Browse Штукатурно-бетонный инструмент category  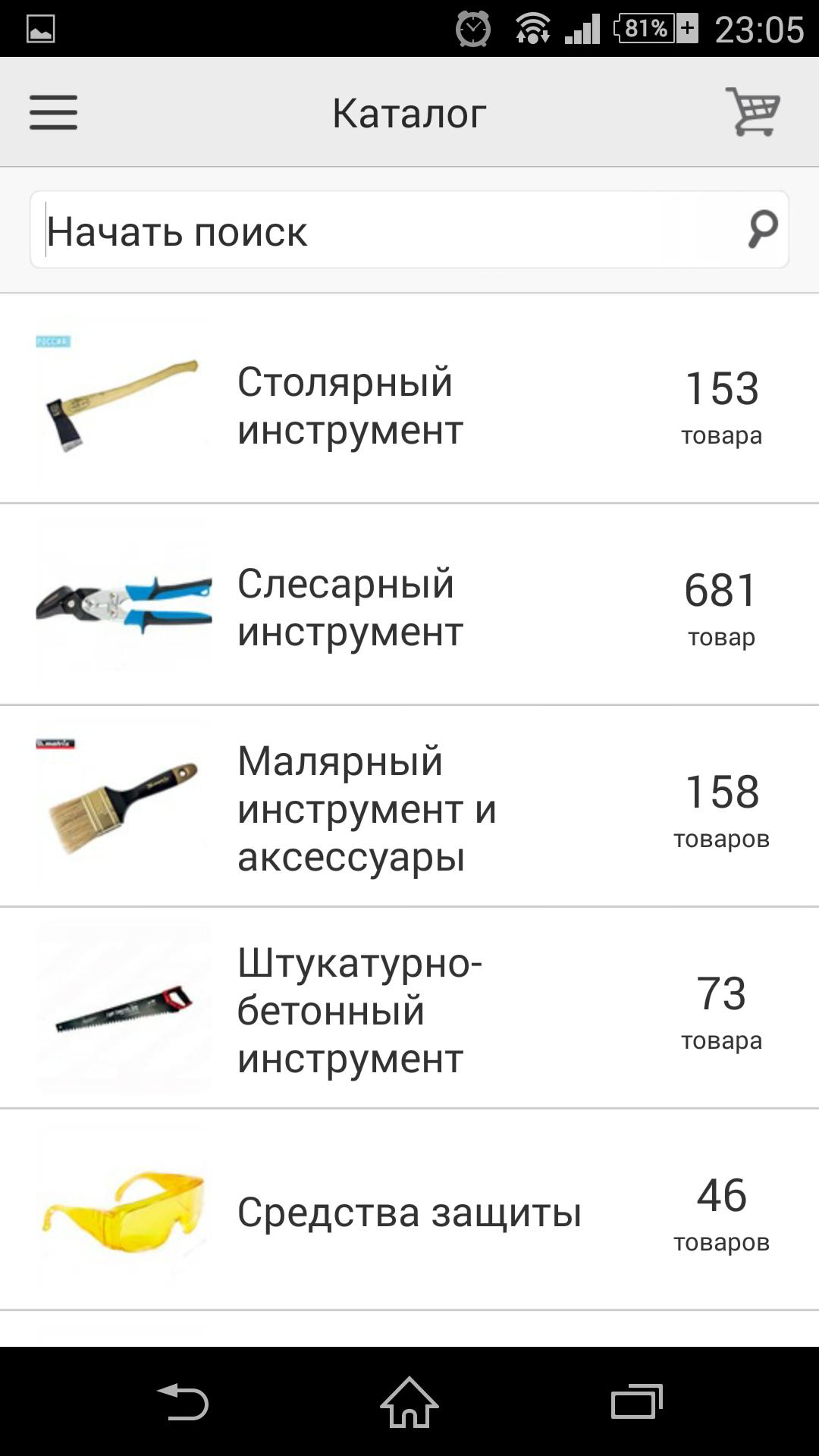tap(409, 1010)
